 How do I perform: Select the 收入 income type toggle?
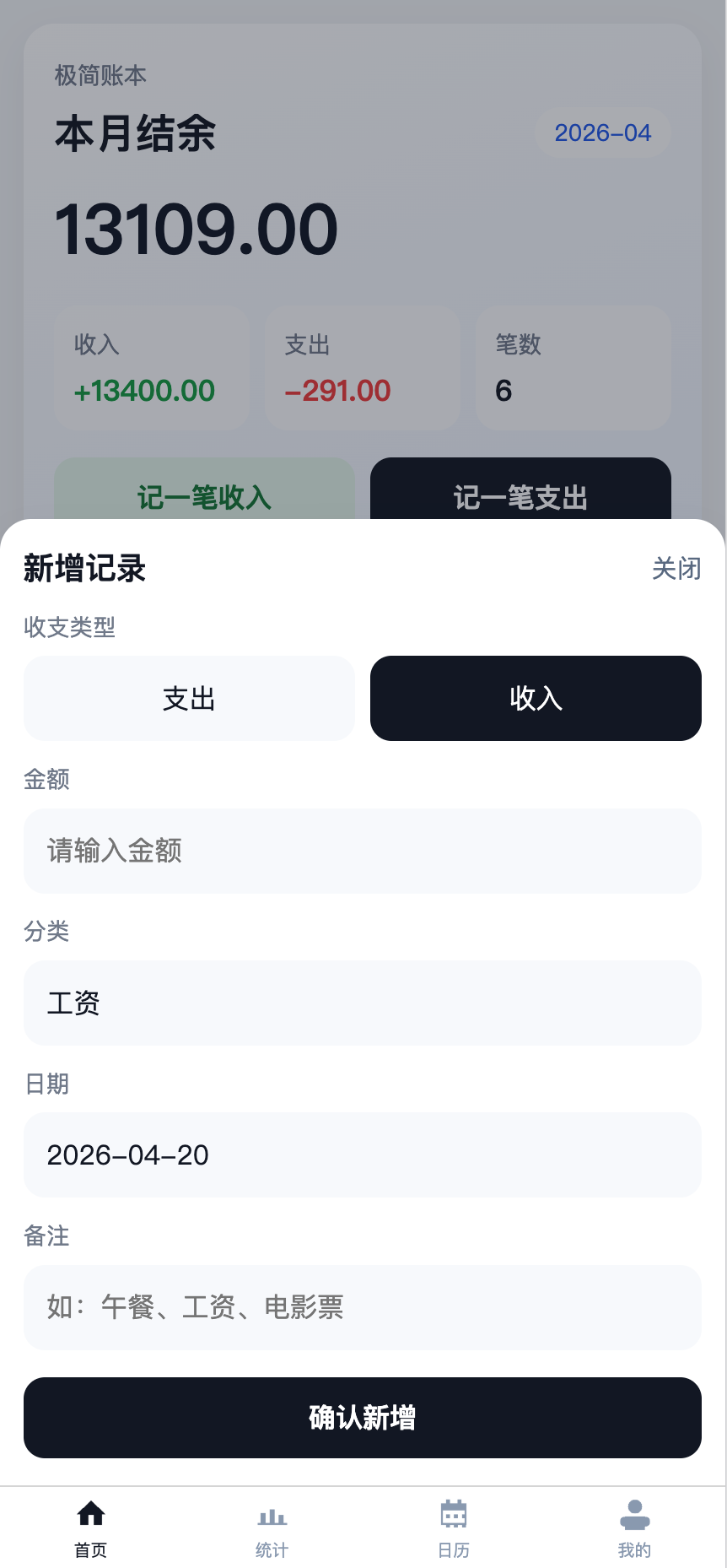pyautogui.click(x=536, y=698)
